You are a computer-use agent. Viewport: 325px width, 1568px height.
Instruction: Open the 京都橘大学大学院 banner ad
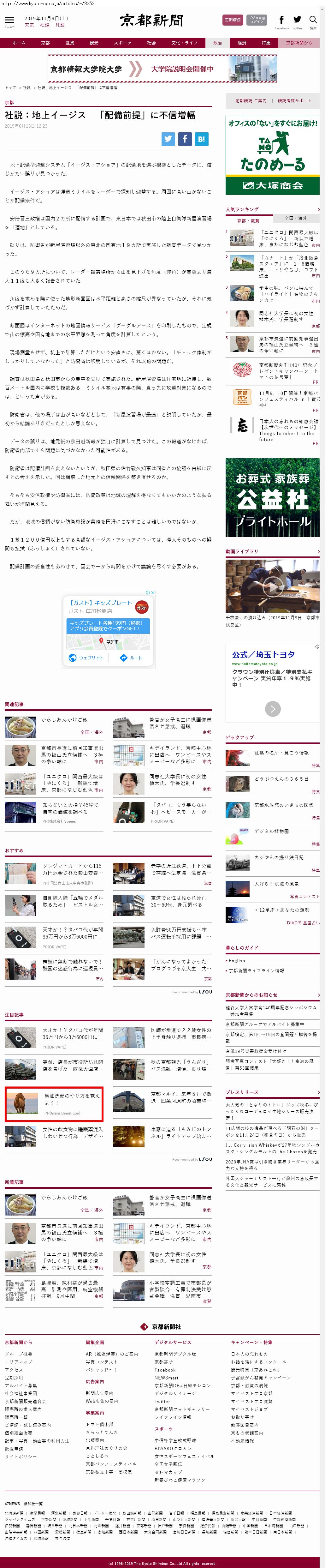point(162,69)
